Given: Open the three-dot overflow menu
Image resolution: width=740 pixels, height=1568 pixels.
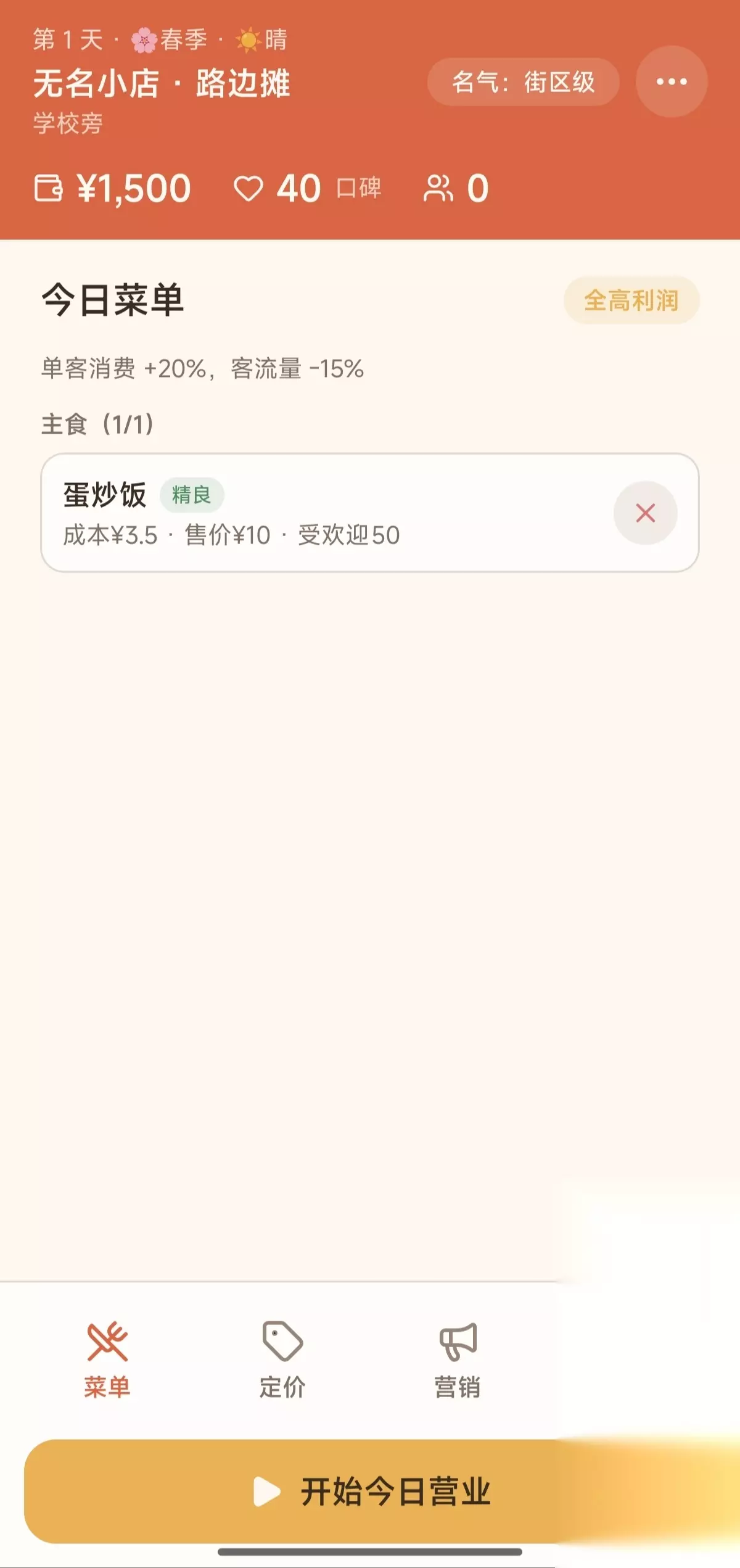Looking at the screenshot, I should 672,81.
